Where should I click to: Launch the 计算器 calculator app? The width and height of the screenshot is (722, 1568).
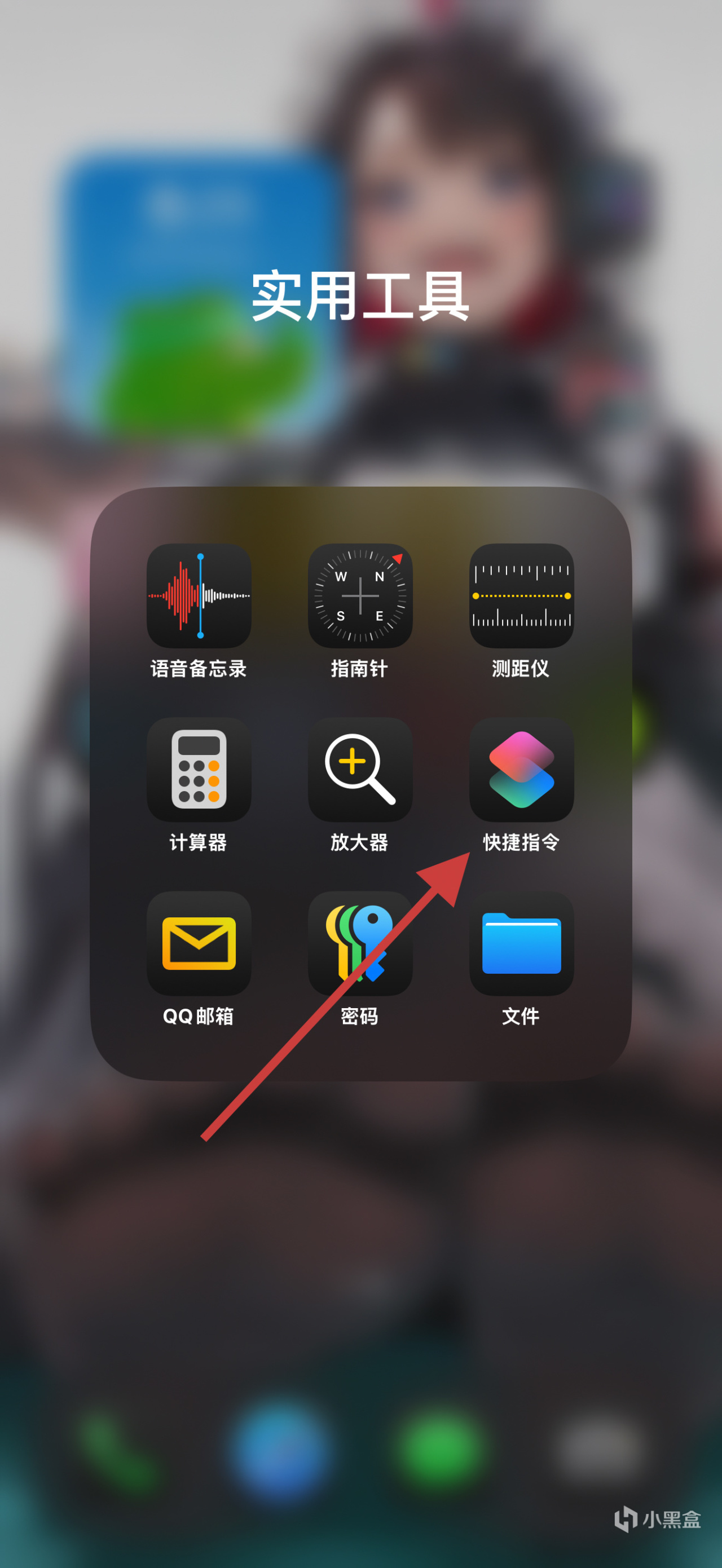(x=199, y=769)
